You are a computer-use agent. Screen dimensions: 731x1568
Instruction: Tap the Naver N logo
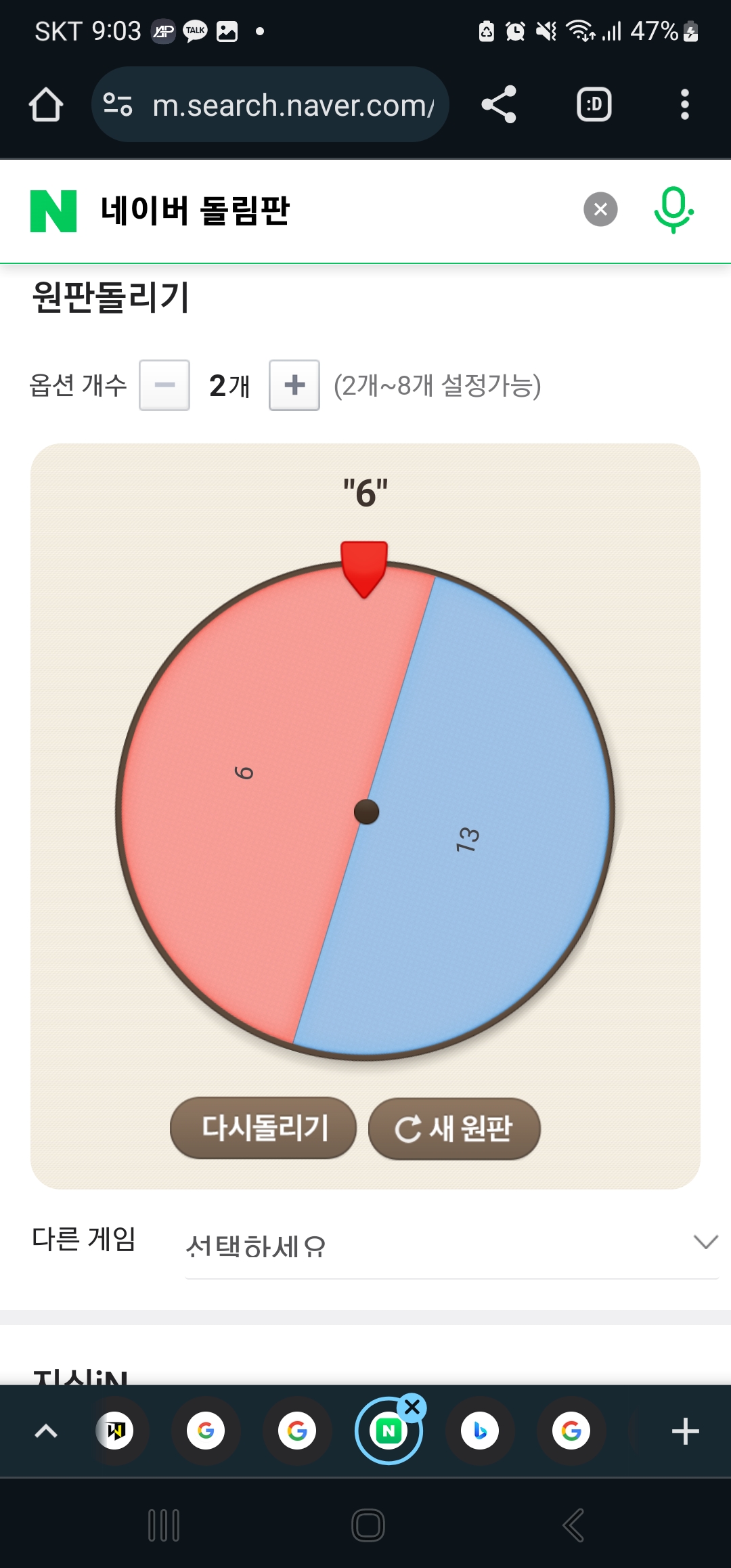[53, 211]
